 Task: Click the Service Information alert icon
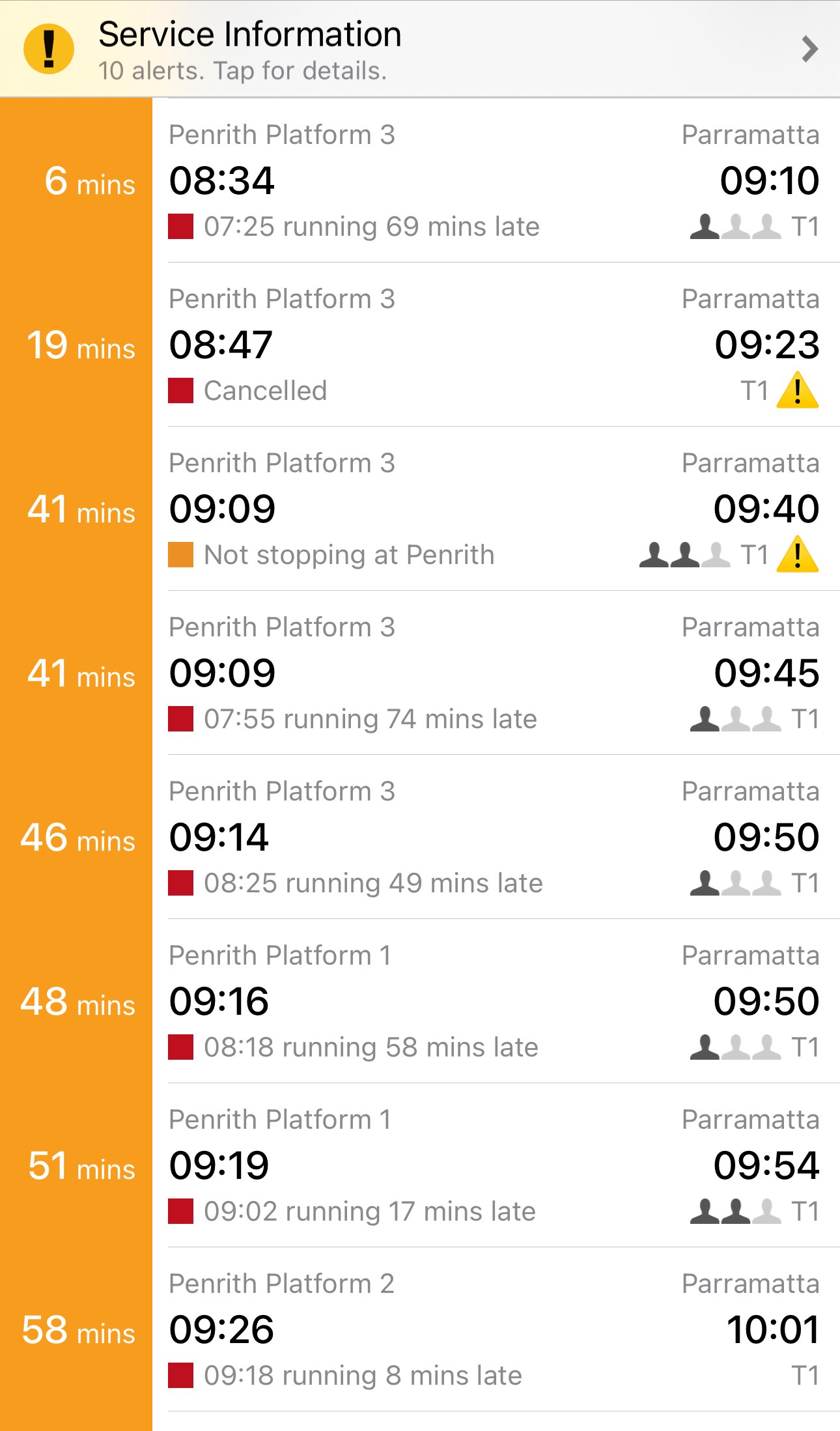click(48, 49)
